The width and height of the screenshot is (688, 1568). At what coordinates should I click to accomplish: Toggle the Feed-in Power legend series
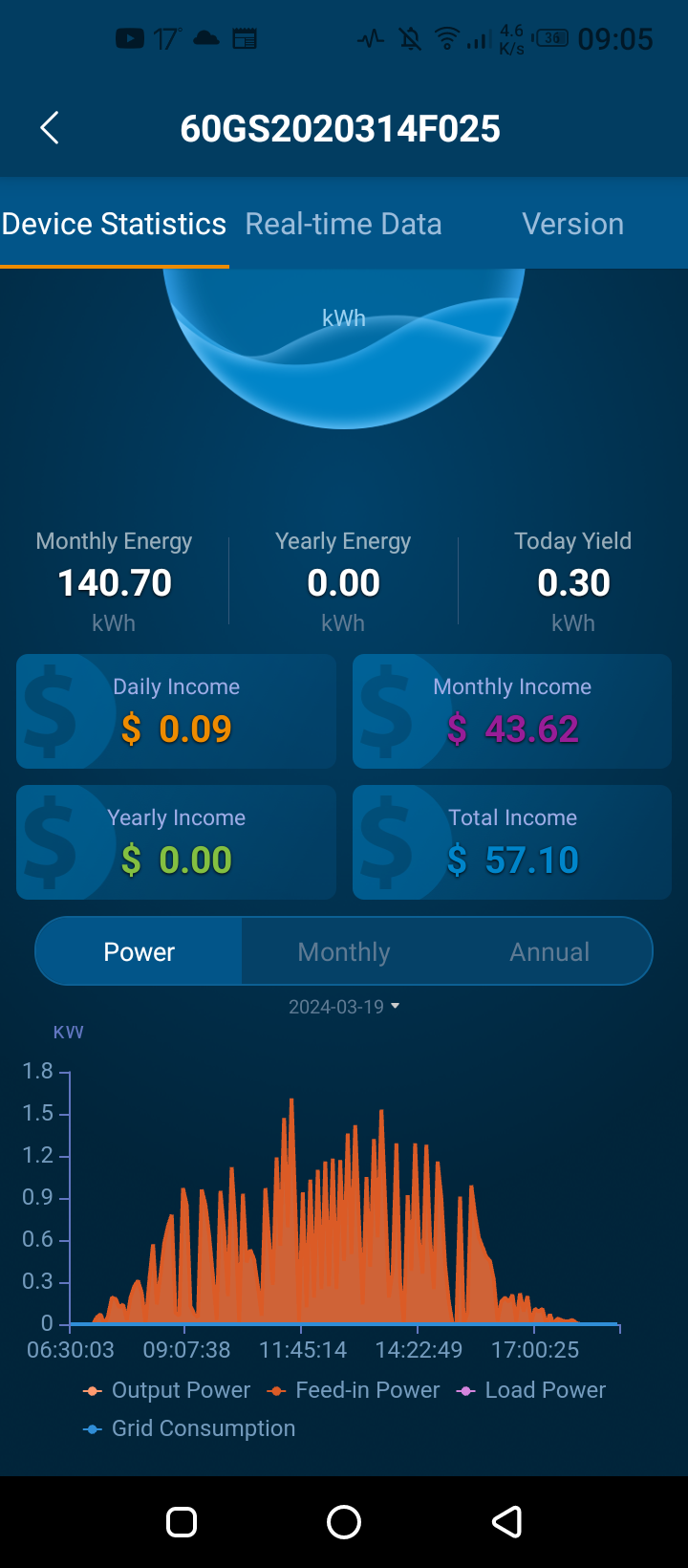355,1390
